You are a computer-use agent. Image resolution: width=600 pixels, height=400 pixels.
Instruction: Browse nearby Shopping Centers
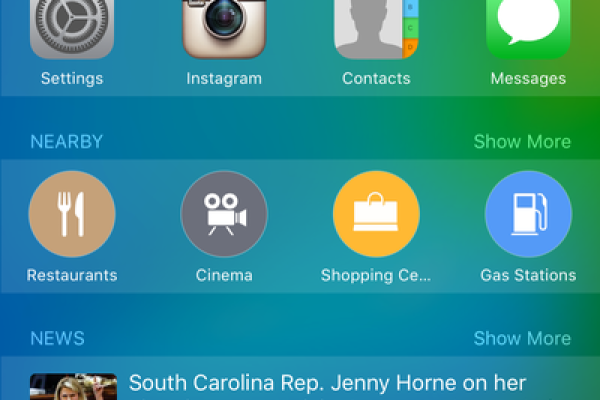pyautogui.click(x=376, y=215)
